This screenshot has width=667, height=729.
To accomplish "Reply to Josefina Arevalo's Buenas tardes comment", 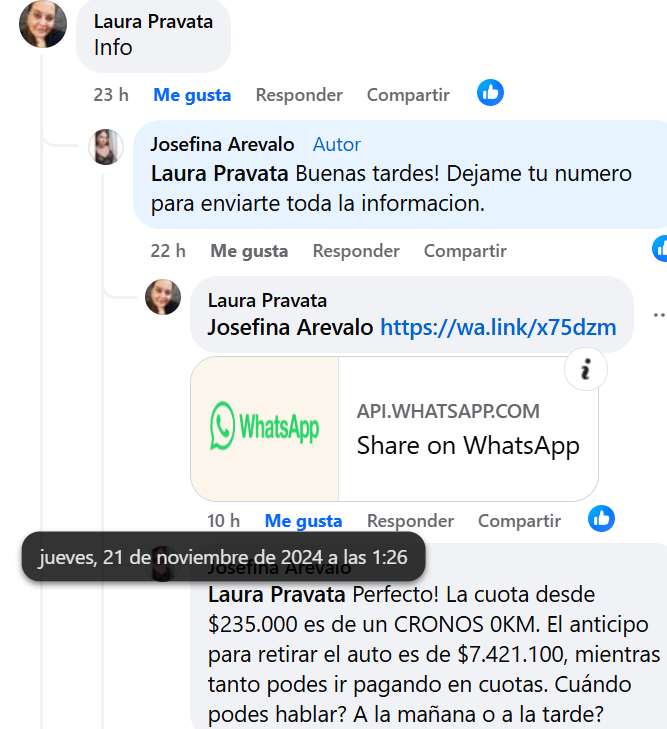I will click(x=355, y=251).
